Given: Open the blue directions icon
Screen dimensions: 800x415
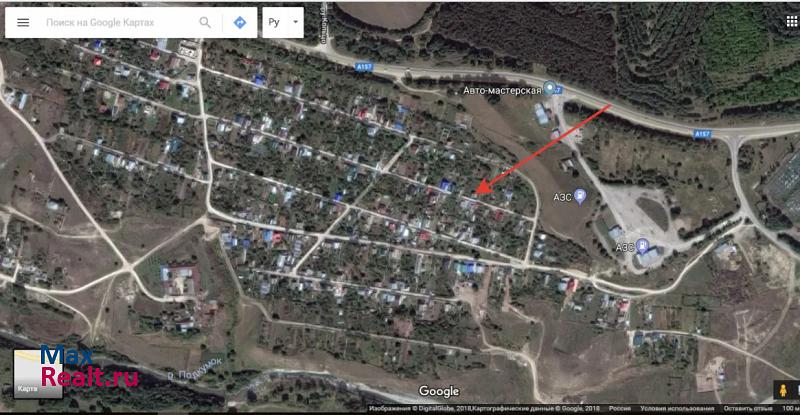Looking at the screenshot, I should pyautogui.click(x=239, y=22).
